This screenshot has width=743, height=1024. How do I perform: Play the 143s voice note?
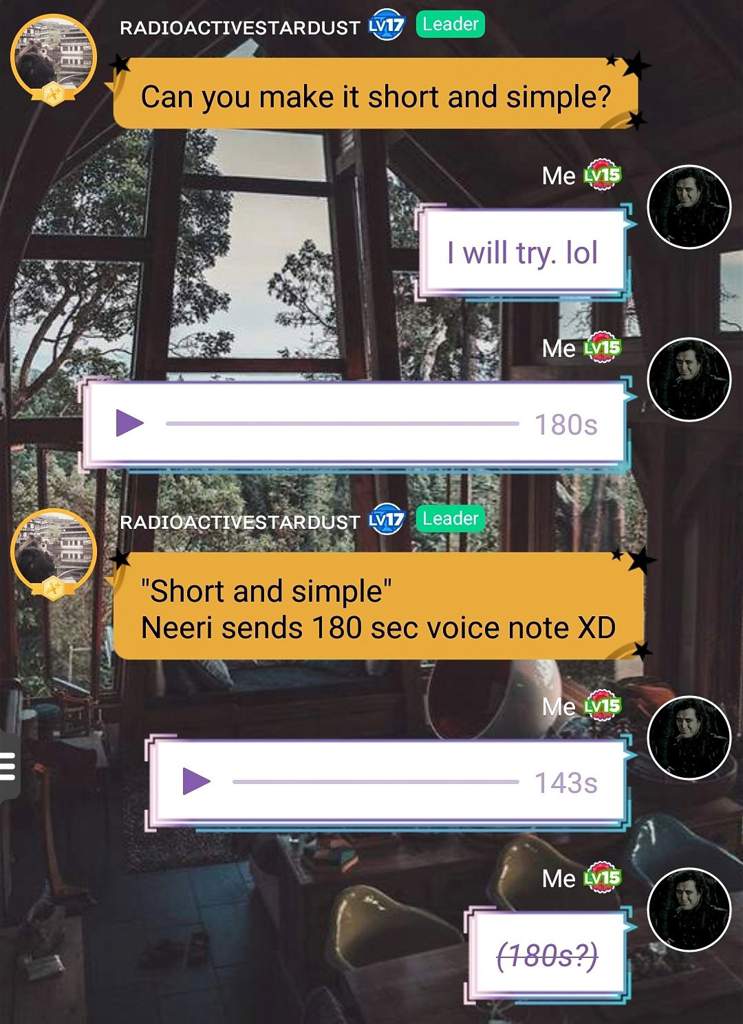(196, 781)
